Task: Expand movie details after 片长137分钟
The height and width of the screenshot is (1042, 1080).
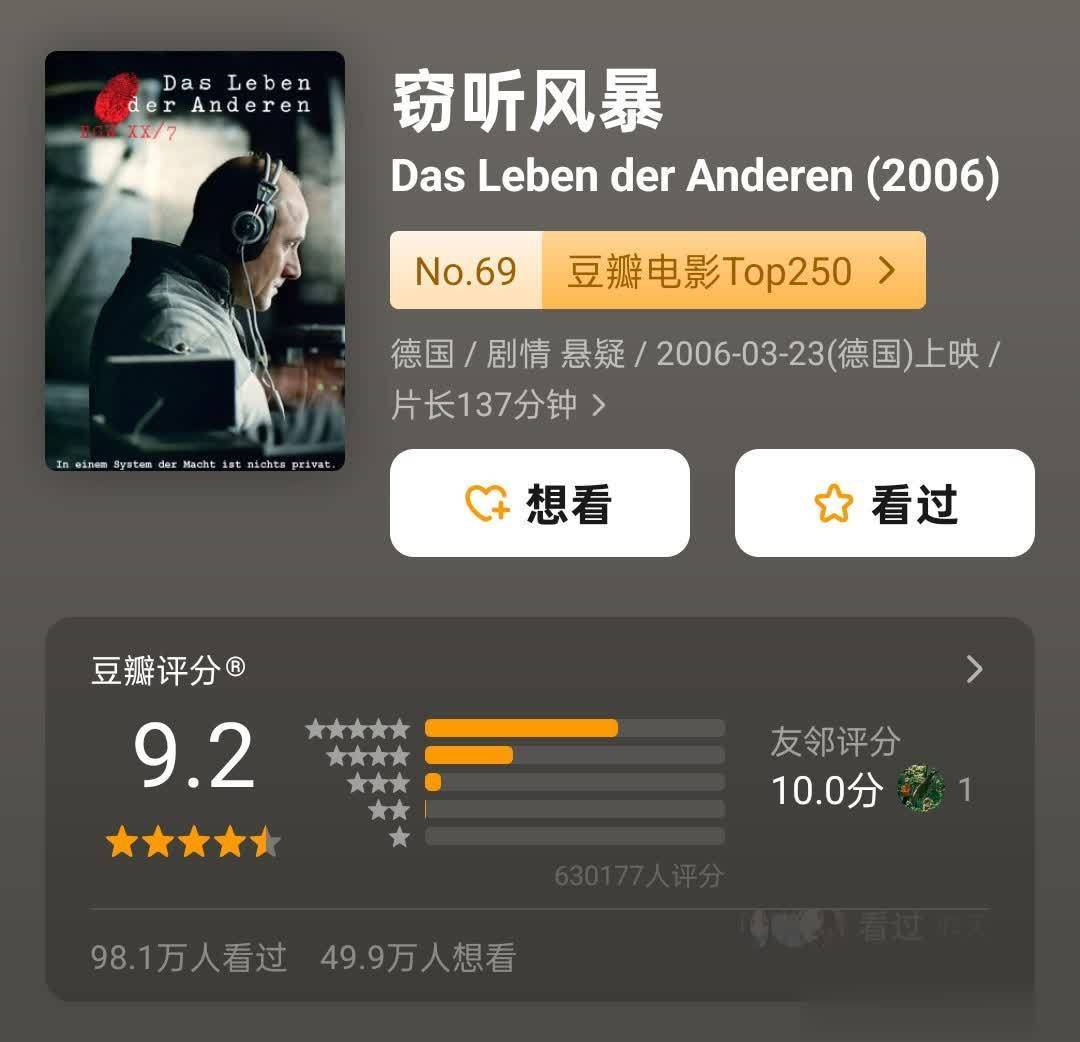Action: pyautogui.click(x=599, y=405)
